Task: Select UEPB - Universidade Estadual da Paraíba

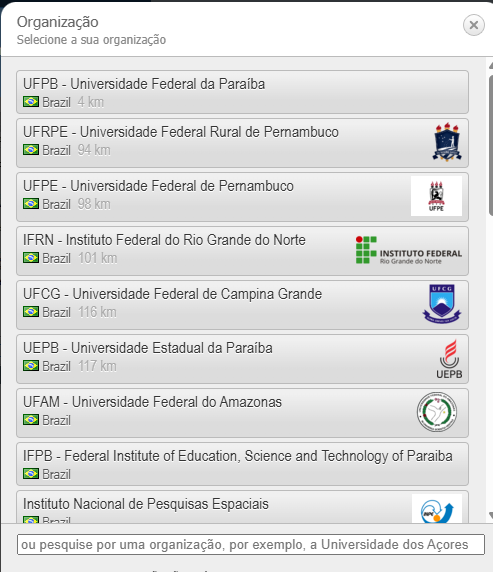Action: [x=242, y=359]
